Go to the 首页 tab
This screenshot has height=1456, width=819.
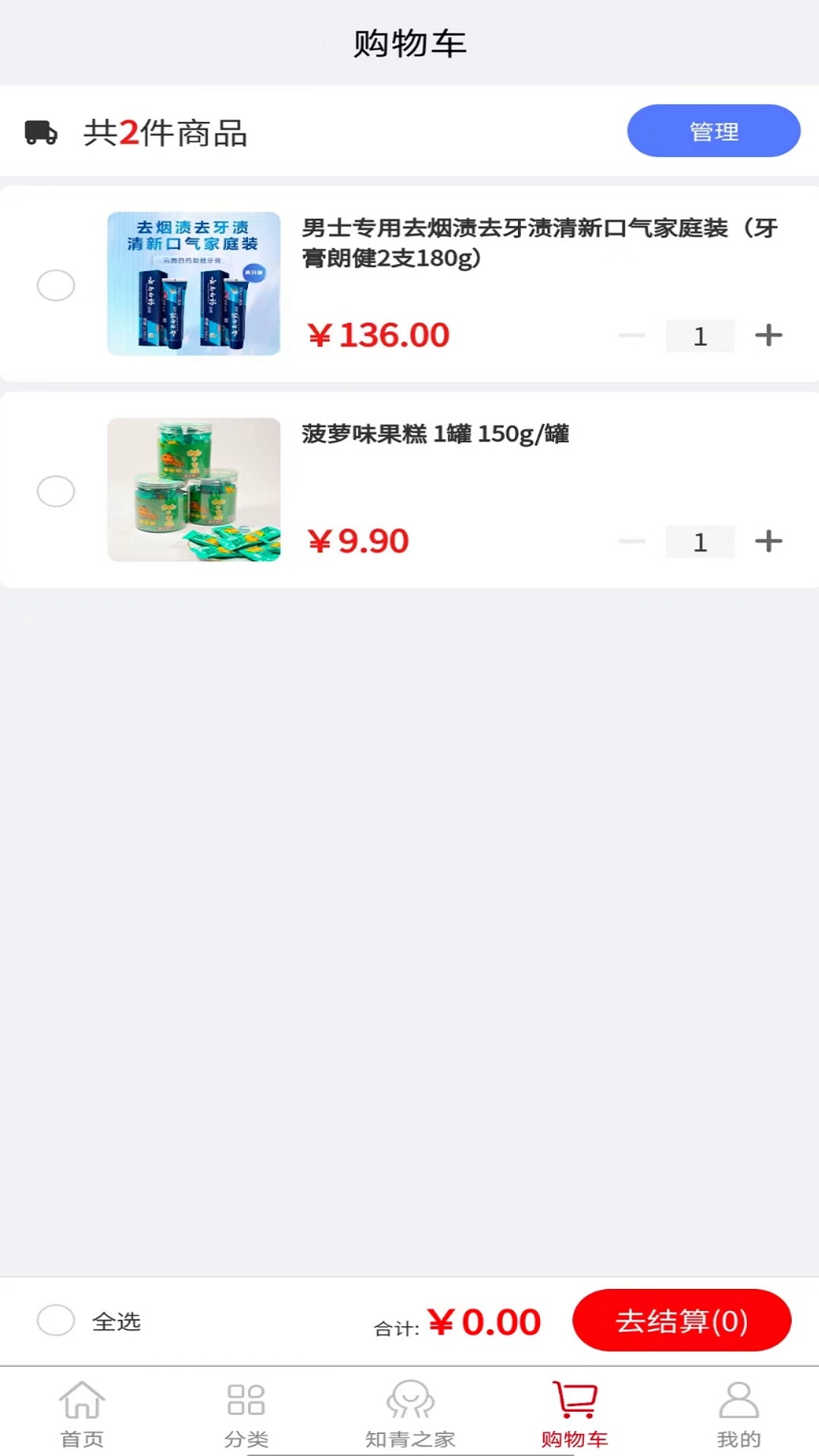coord(82,1414)
